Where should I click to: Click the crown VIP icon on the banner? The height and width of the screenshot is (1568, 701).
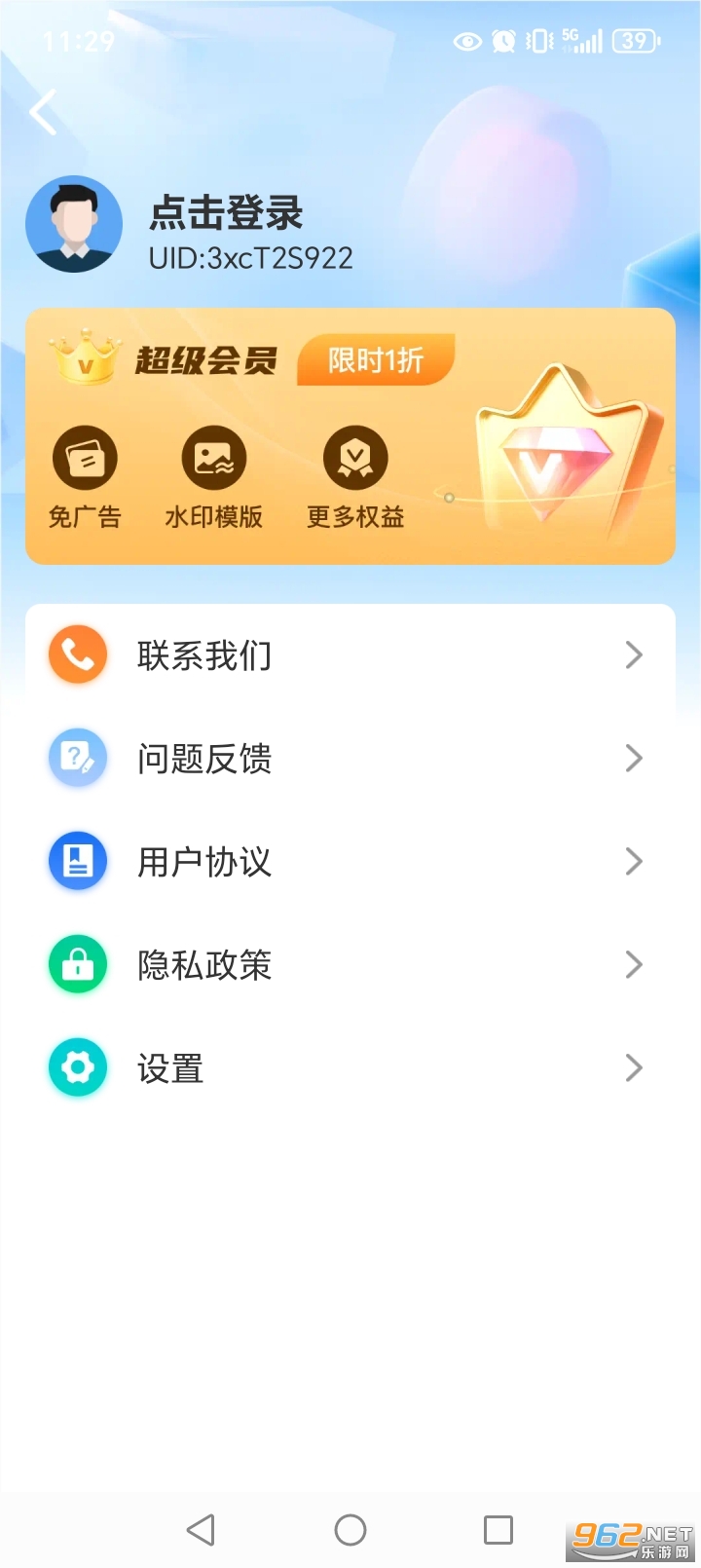pyautogui.click(x=83, y=358)
